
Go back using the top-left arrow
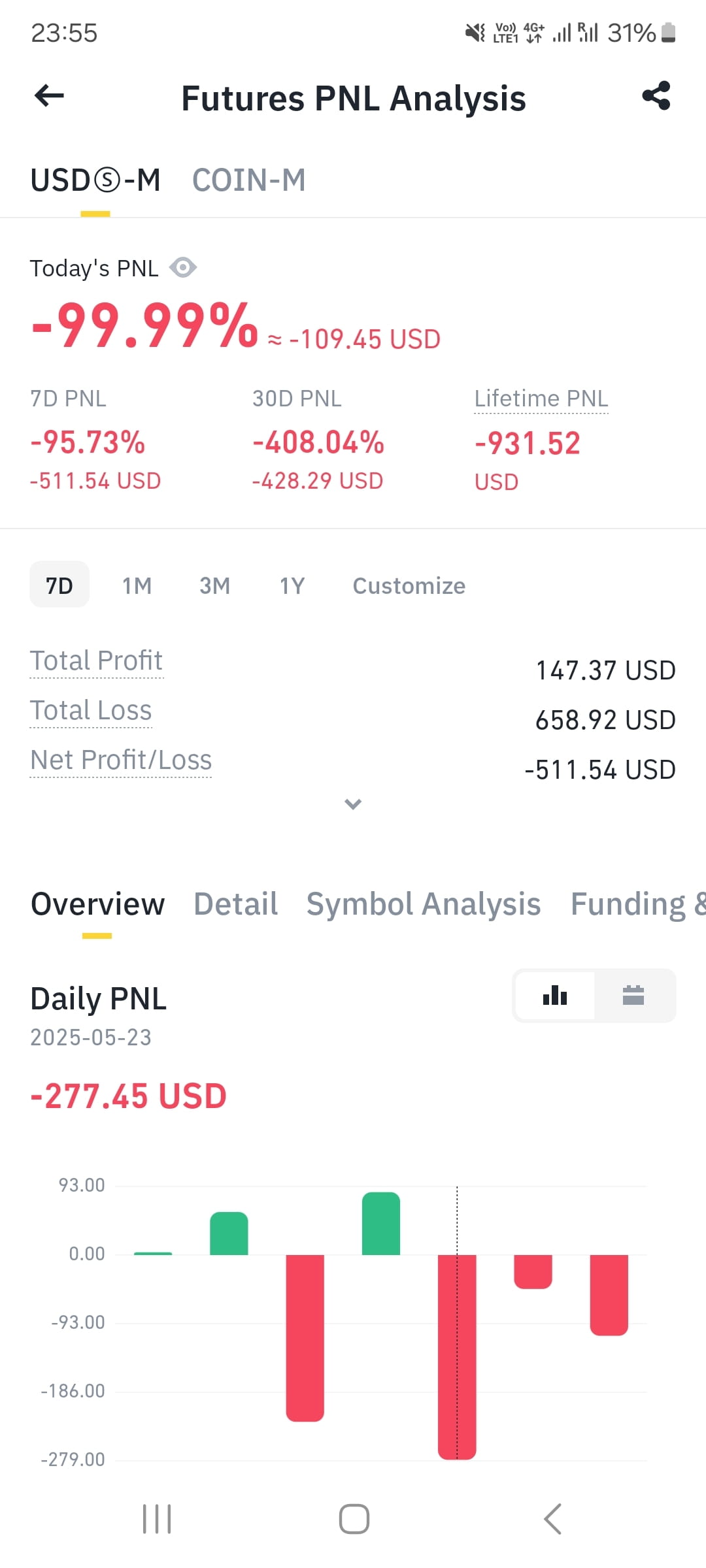point(49,96)
